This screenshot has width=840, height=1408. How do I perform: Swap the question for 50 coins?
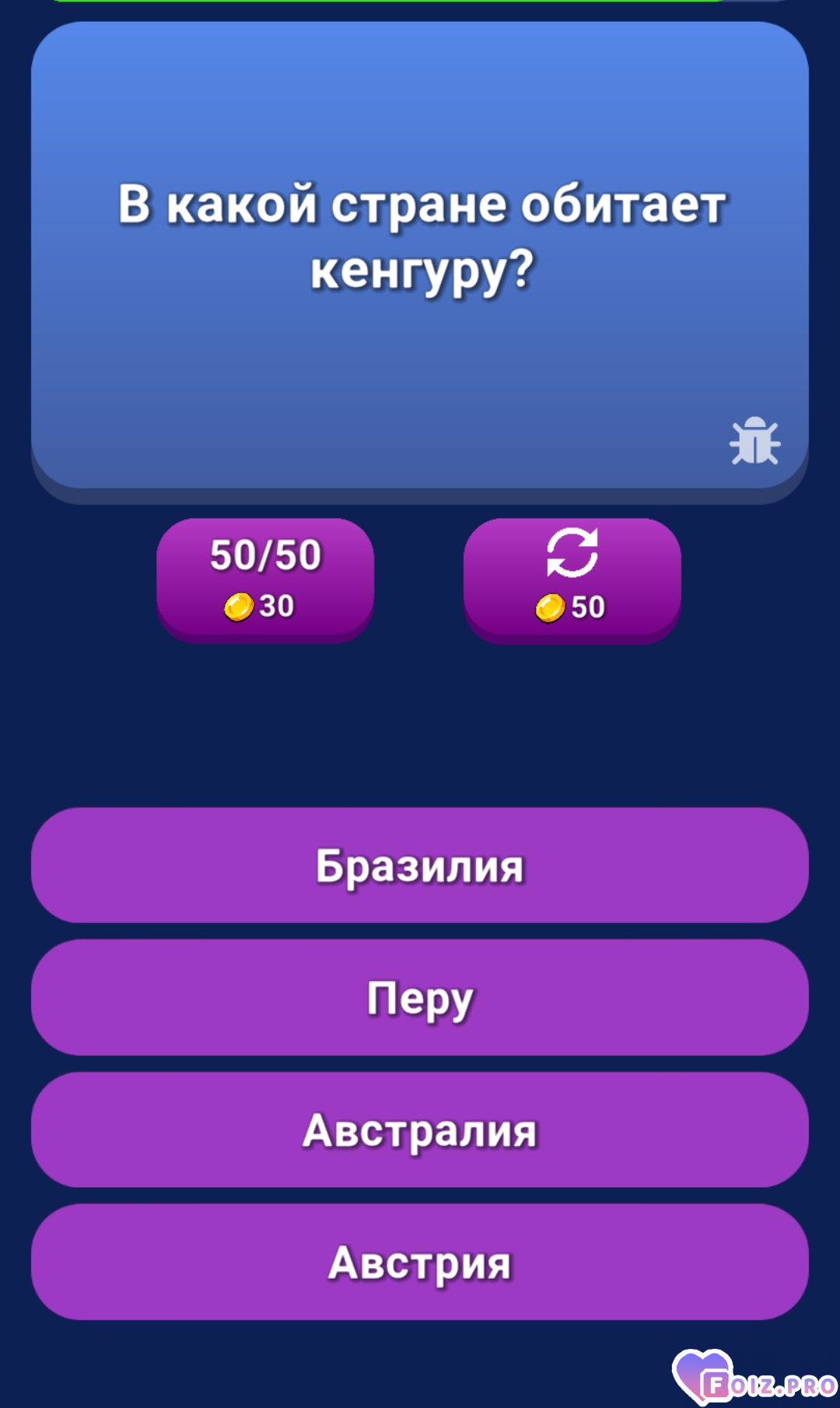tap(572, 578)
